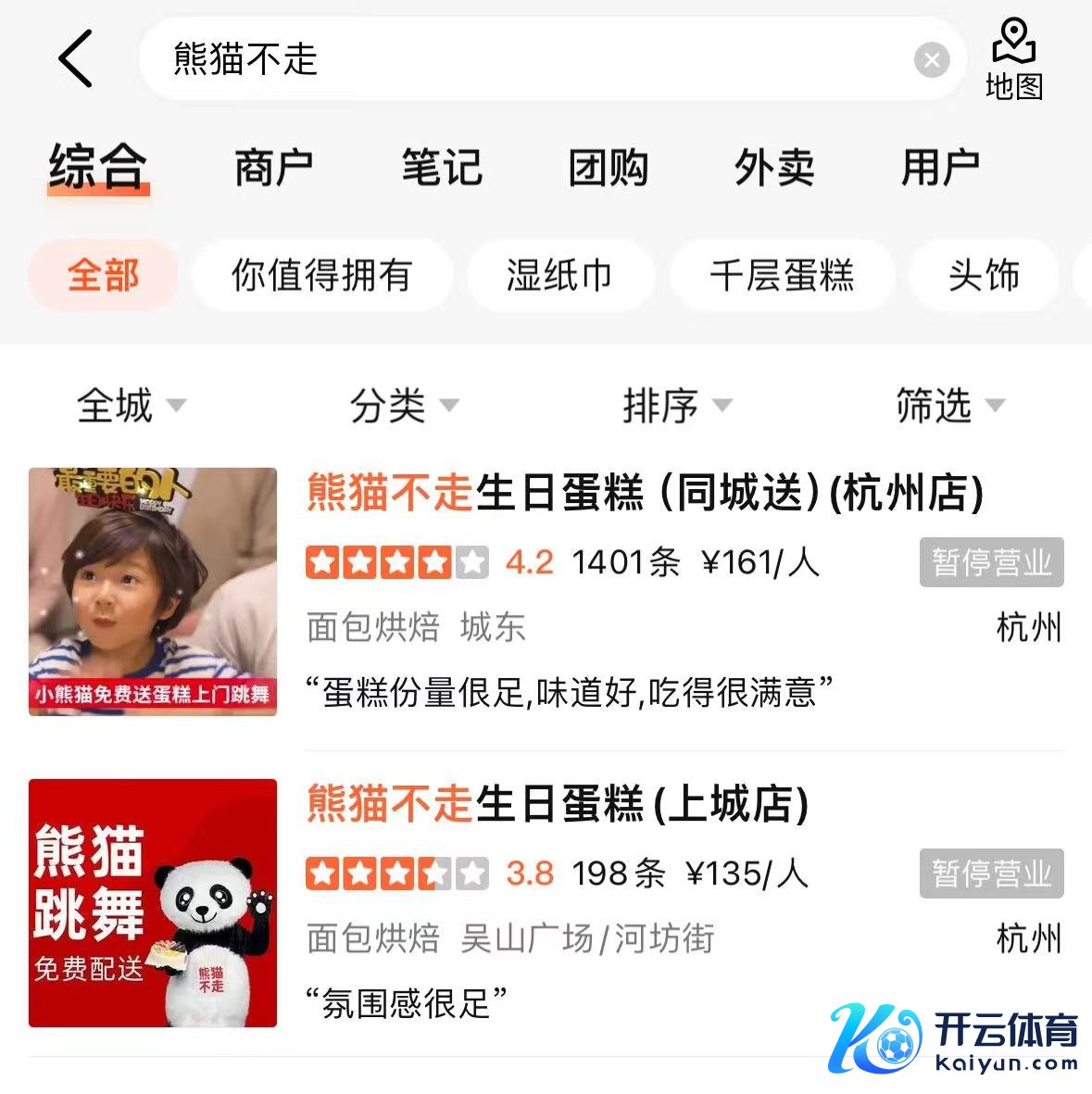Select the 综合 tab
This screenshot has width=1092, height=1094.
98,169
